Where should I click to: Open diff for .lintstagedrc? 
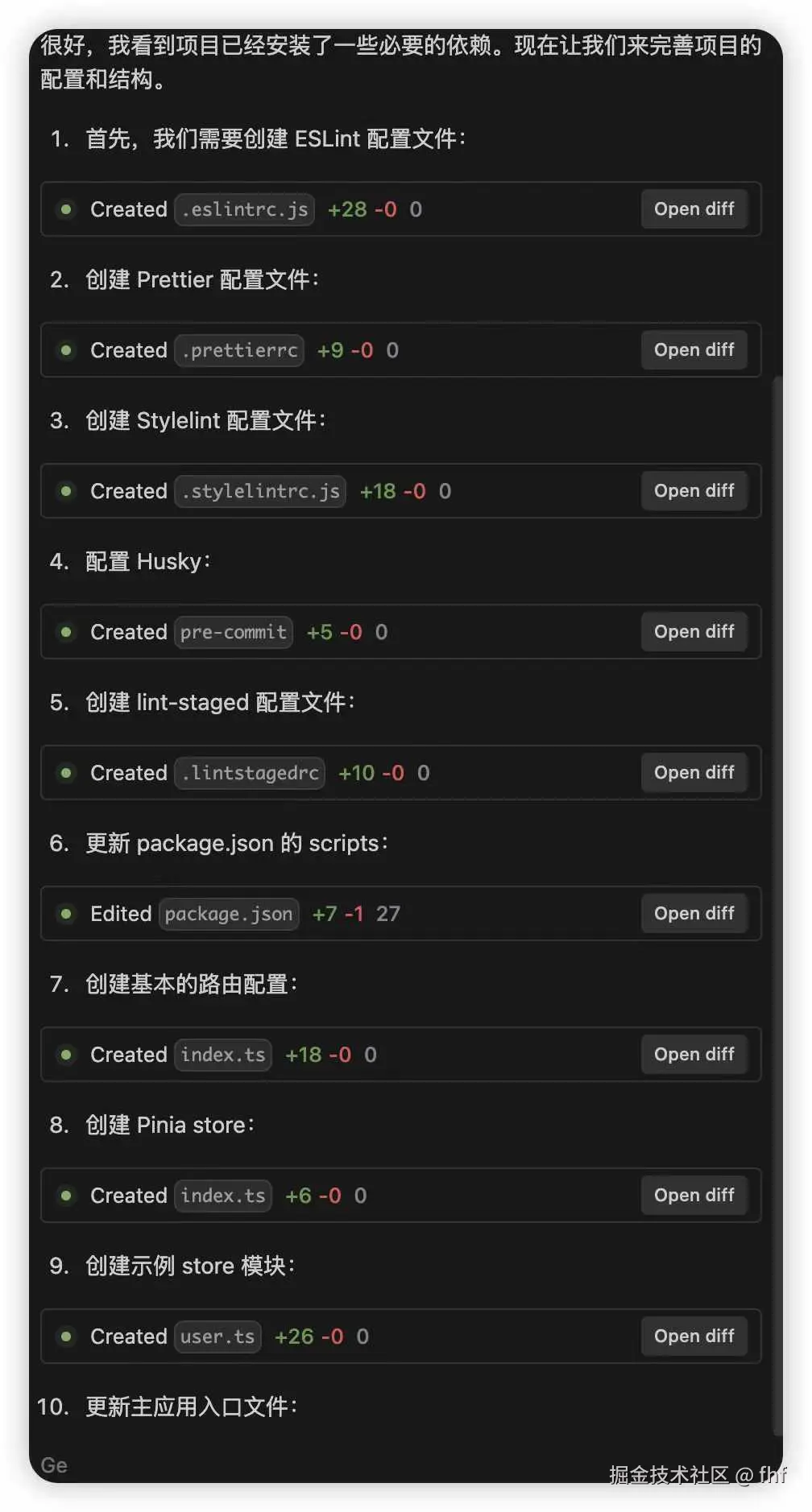pos(694,773)
